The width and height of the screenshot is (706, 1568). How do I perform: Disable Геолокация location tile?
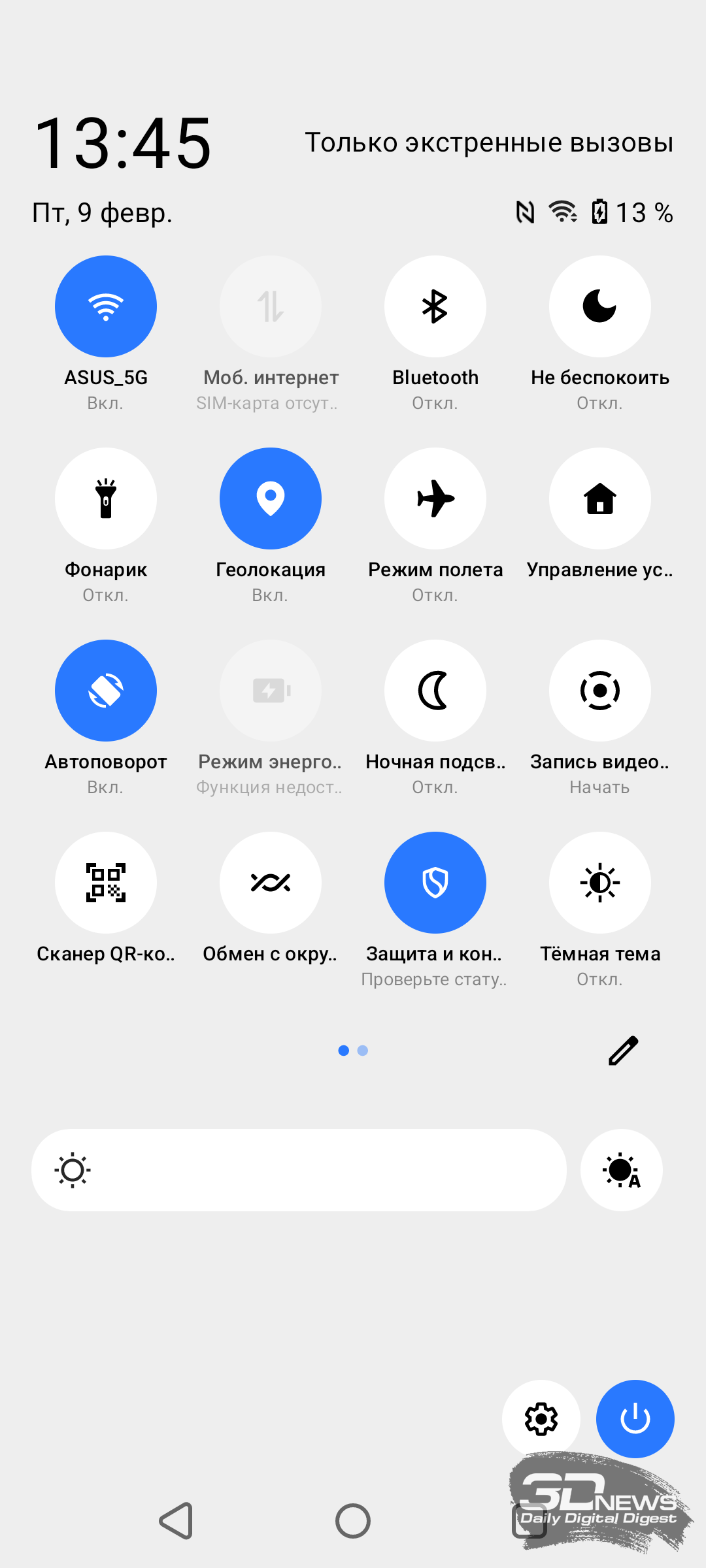271,498
